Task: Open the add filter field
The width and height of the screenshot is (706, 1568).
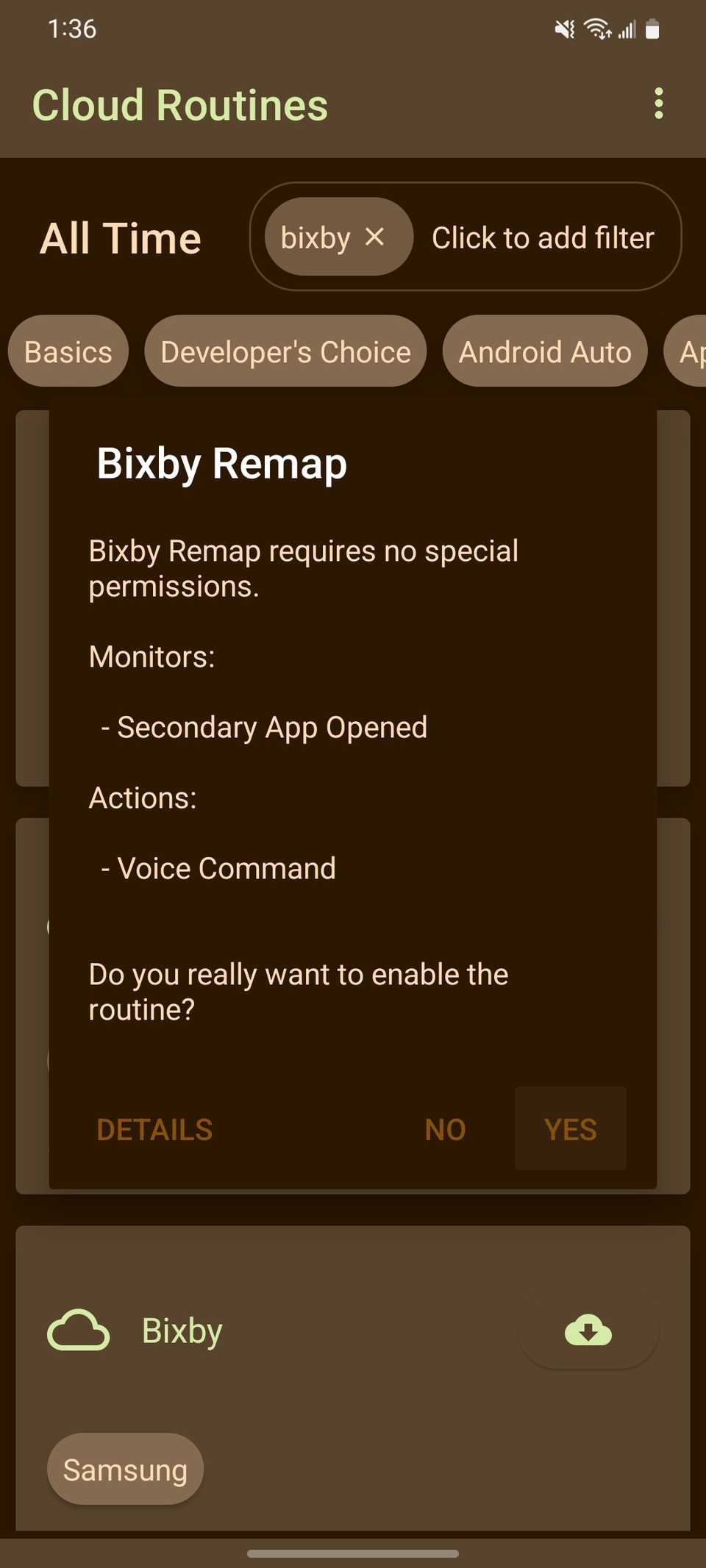Action: (543, 237)
